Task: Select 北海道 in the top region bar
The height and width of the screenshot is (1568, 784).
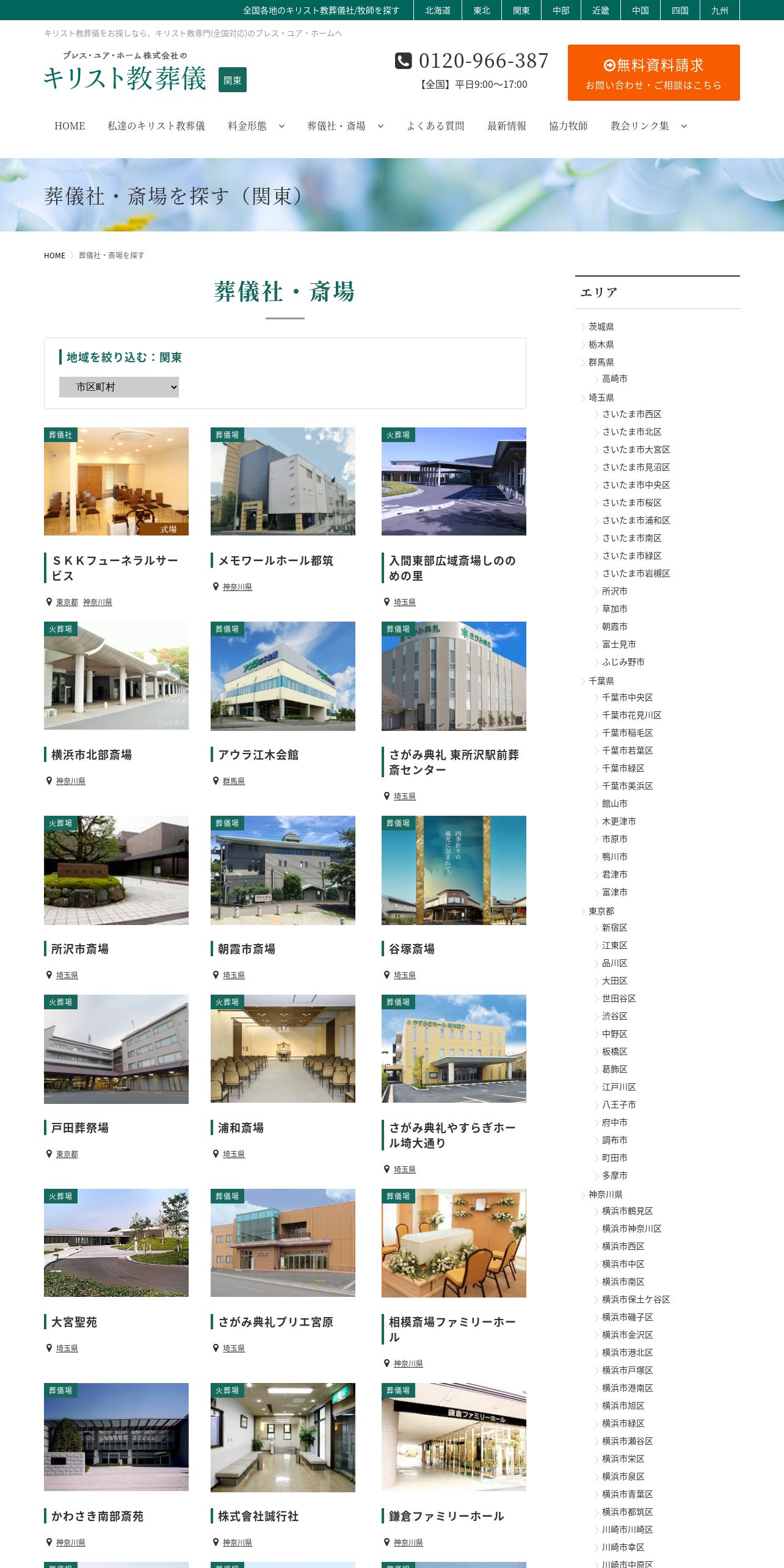Action: (438, 10)
